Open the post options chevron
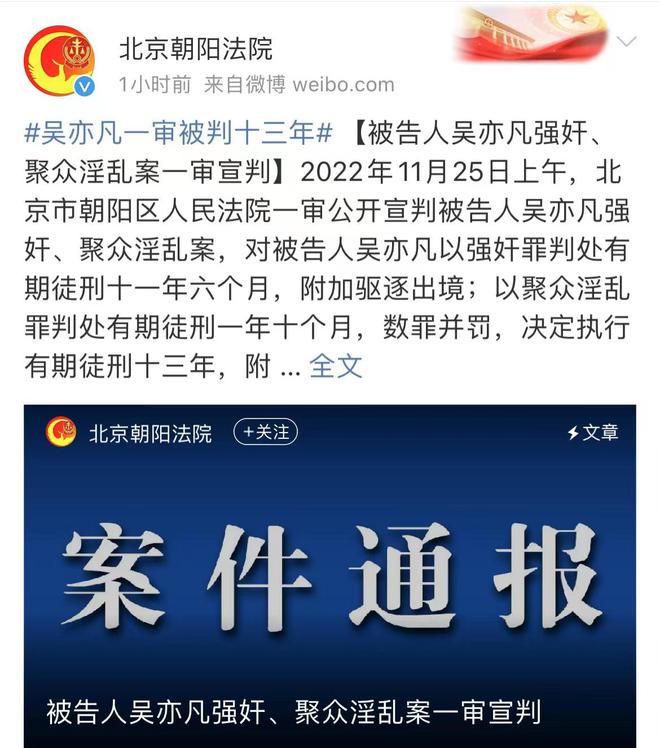This screenshot has width=660, height=748. [627, 42]
